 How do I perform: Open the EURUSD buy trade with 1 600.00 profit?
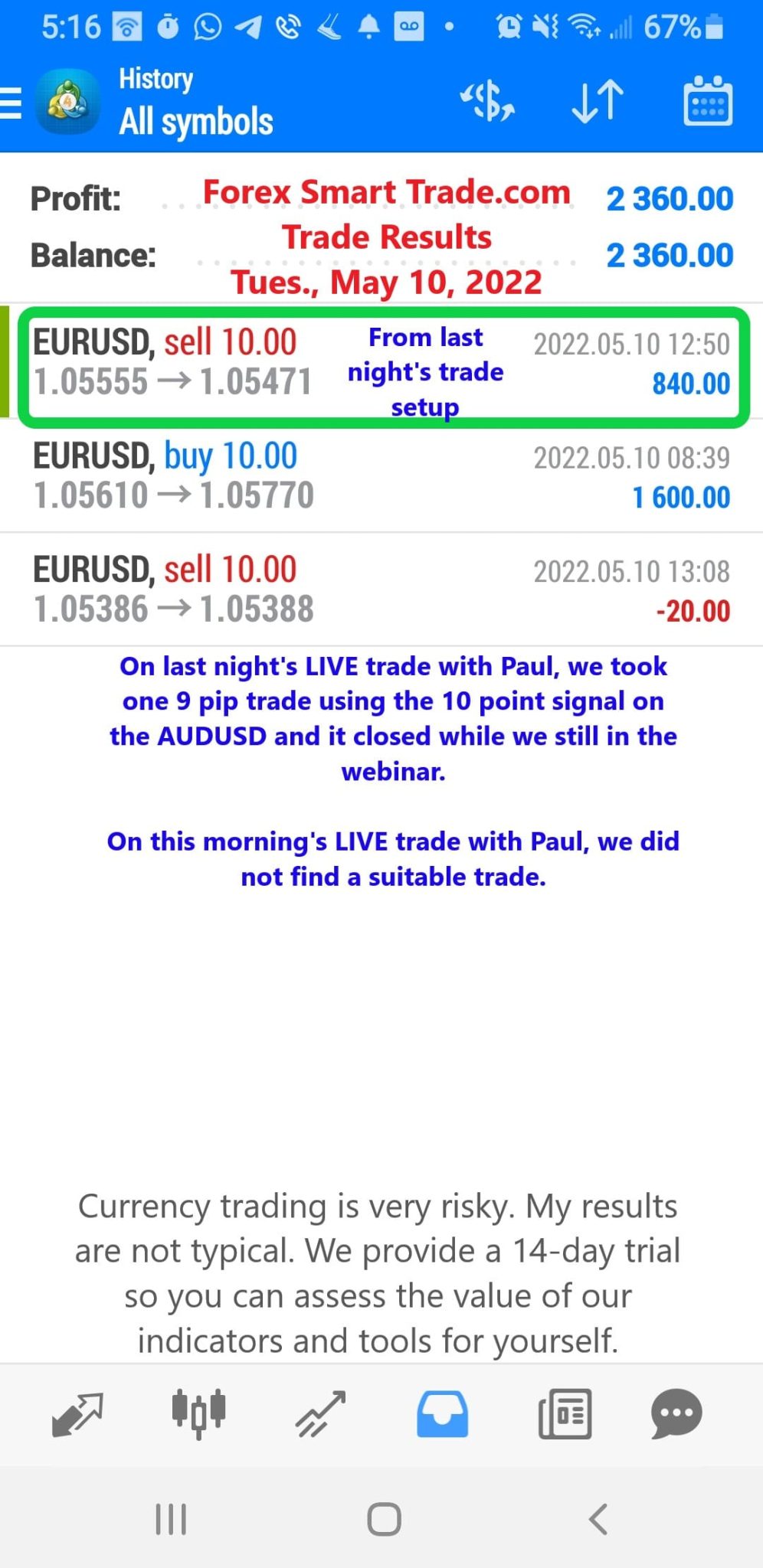pos(381,476)
